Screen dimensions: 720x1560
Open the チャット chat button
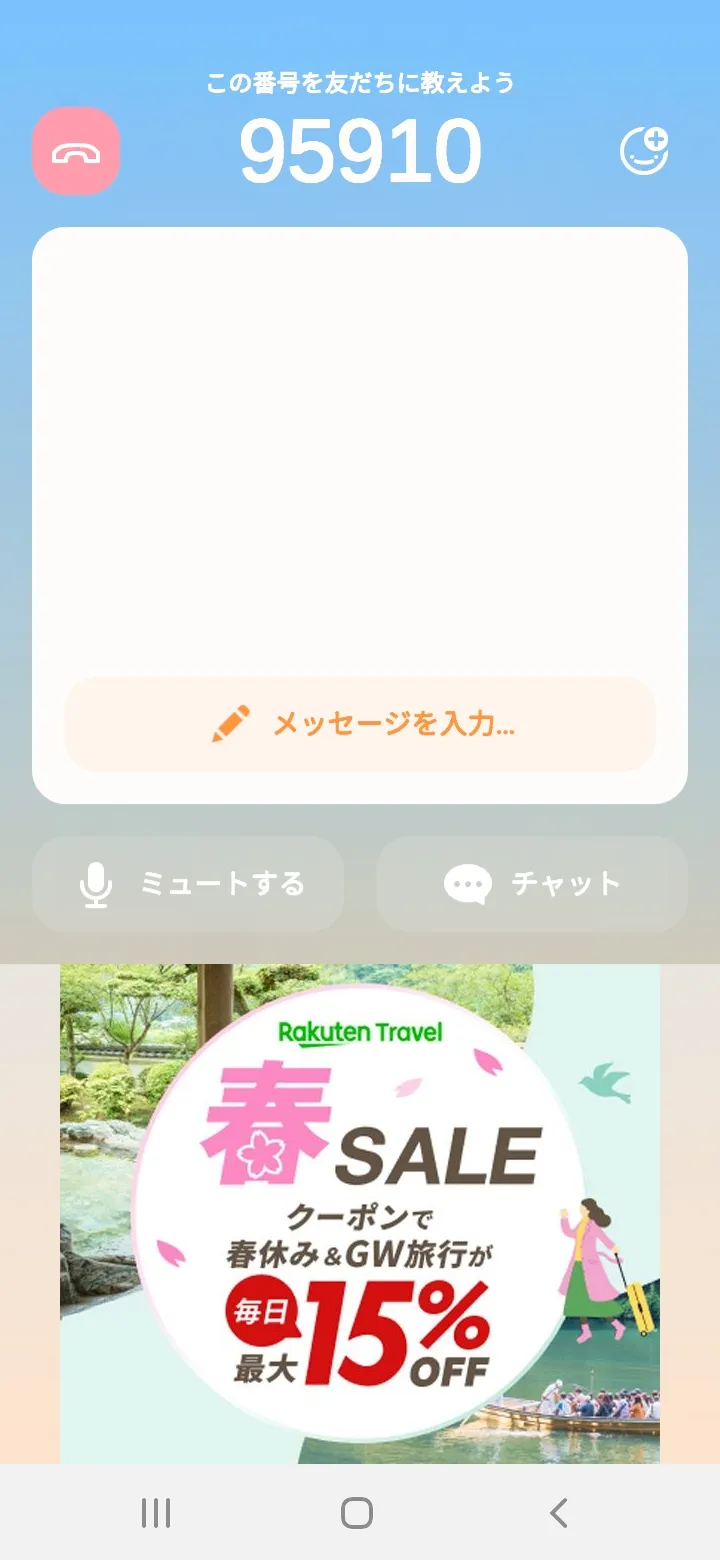(x=532, y=884)
